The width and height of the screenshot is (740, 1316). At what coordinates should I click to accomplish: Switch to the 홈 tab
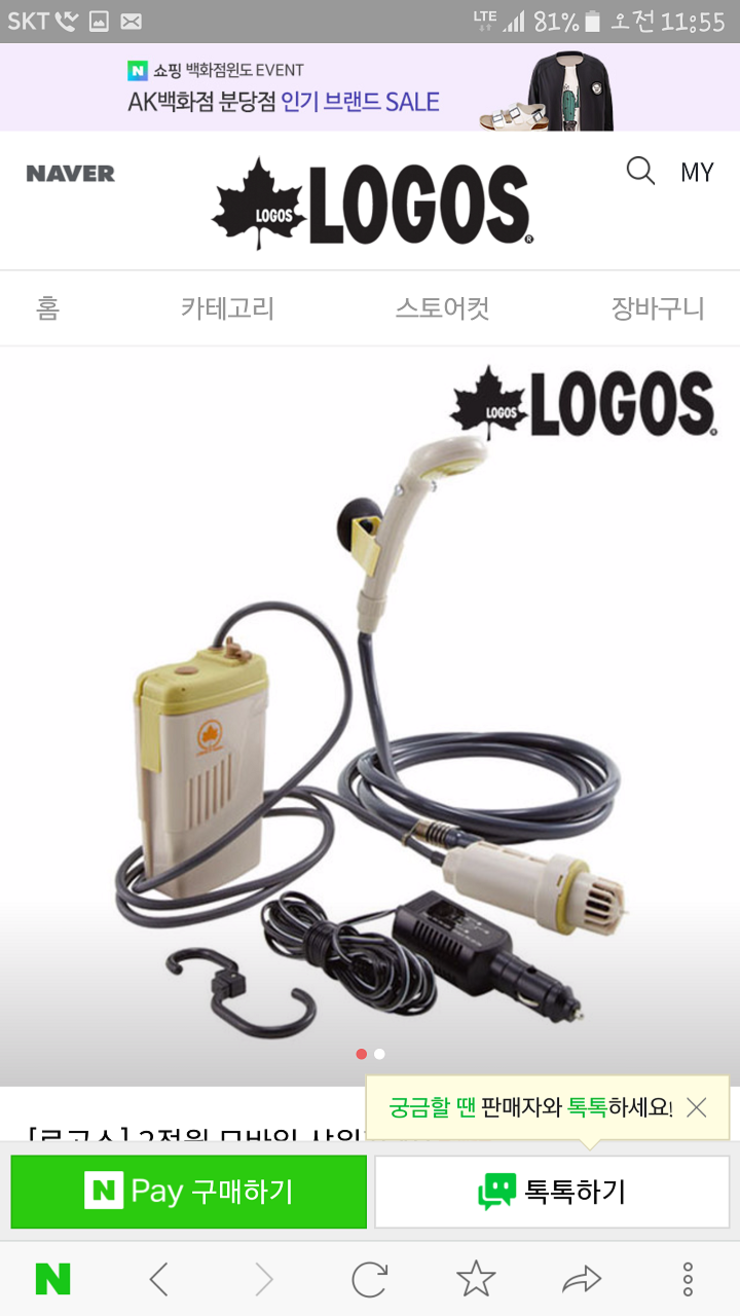(48, 308)
